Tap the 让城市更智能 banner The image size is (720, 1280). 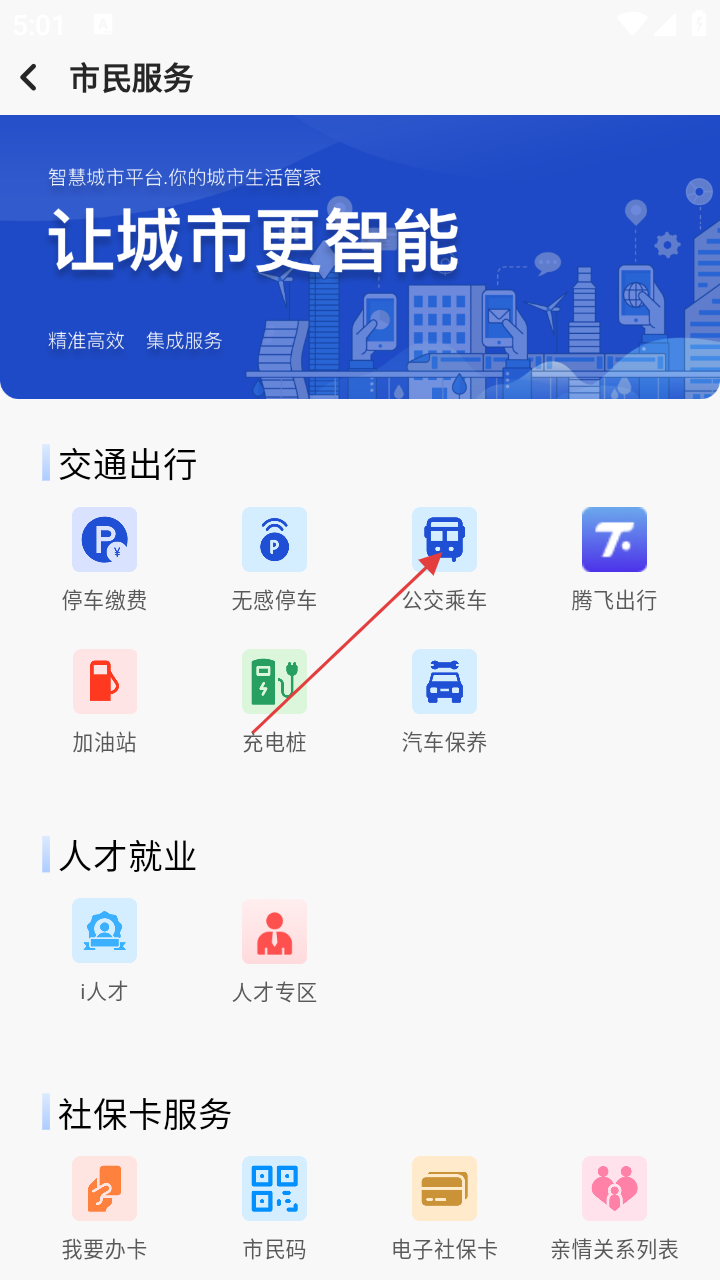point(360,257)
